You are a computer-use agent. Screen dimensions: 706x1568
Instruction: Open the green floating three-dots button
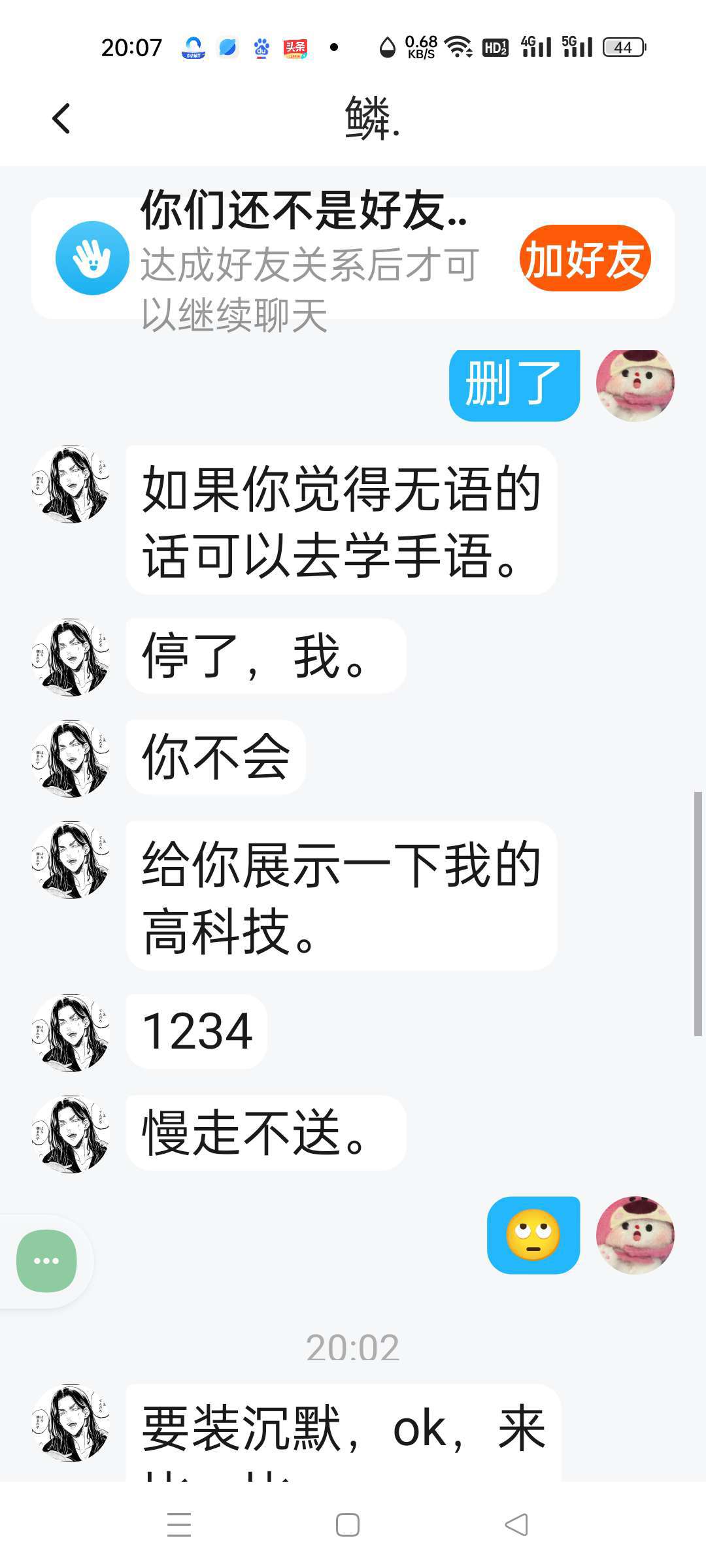coord(46,1261)
